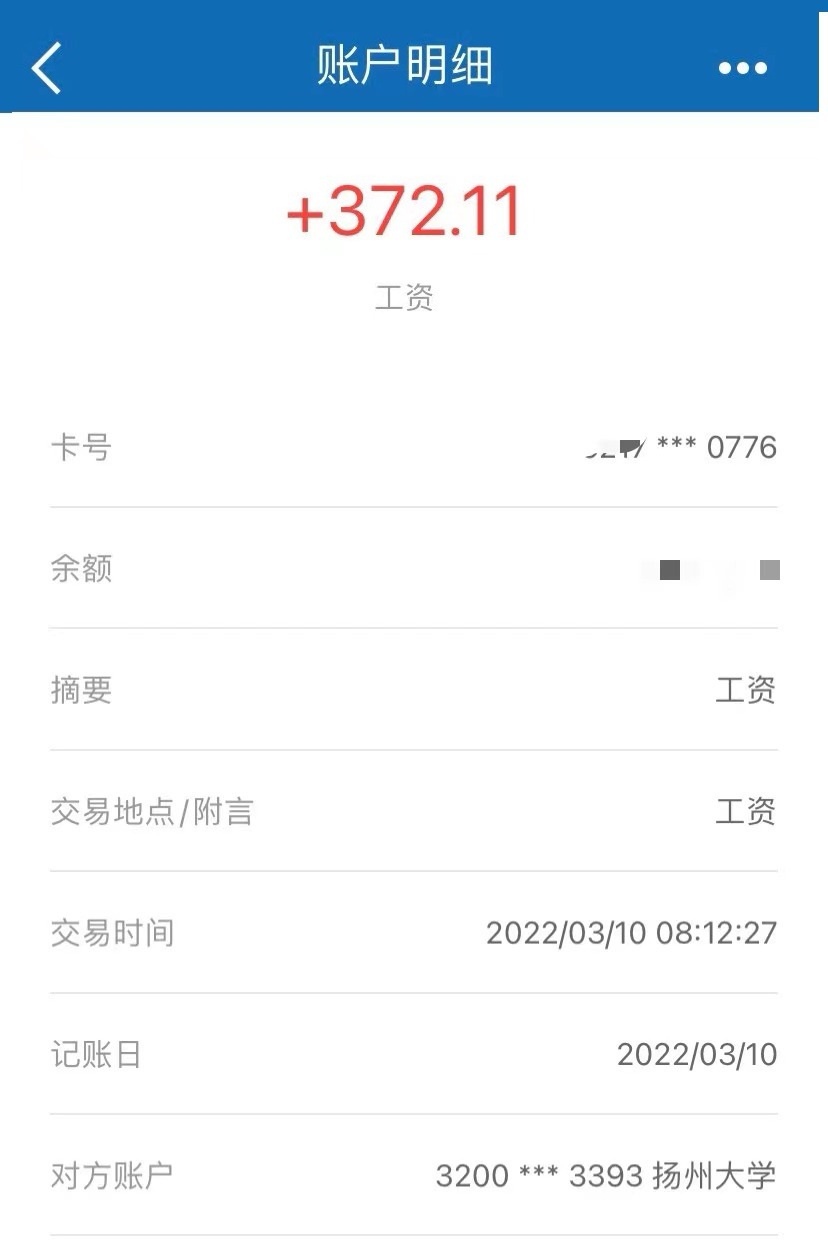Tap the 摘要 row label

pyautogui.click(x=82, y=690)
